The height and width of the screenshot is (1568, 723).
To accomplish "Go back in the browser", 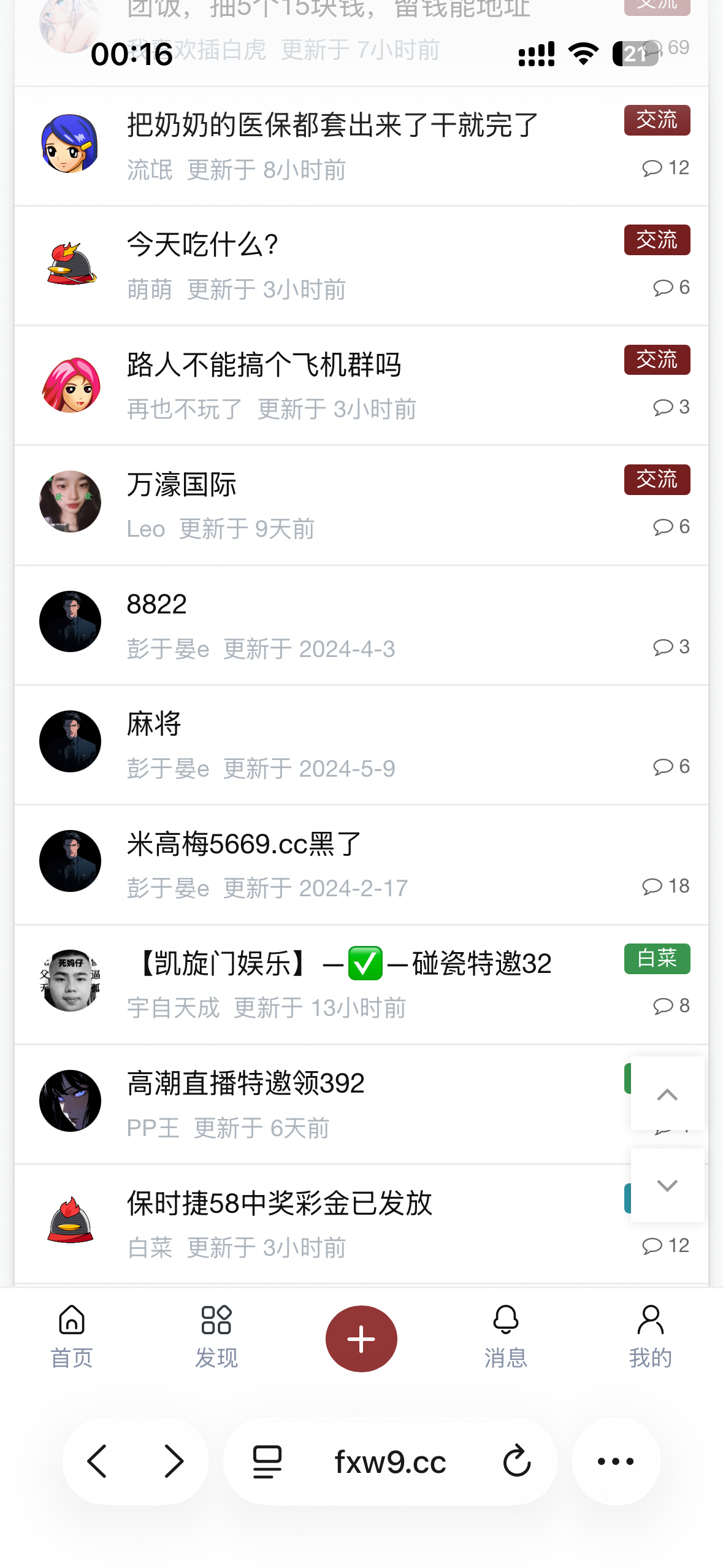I will click(98, 1461).
